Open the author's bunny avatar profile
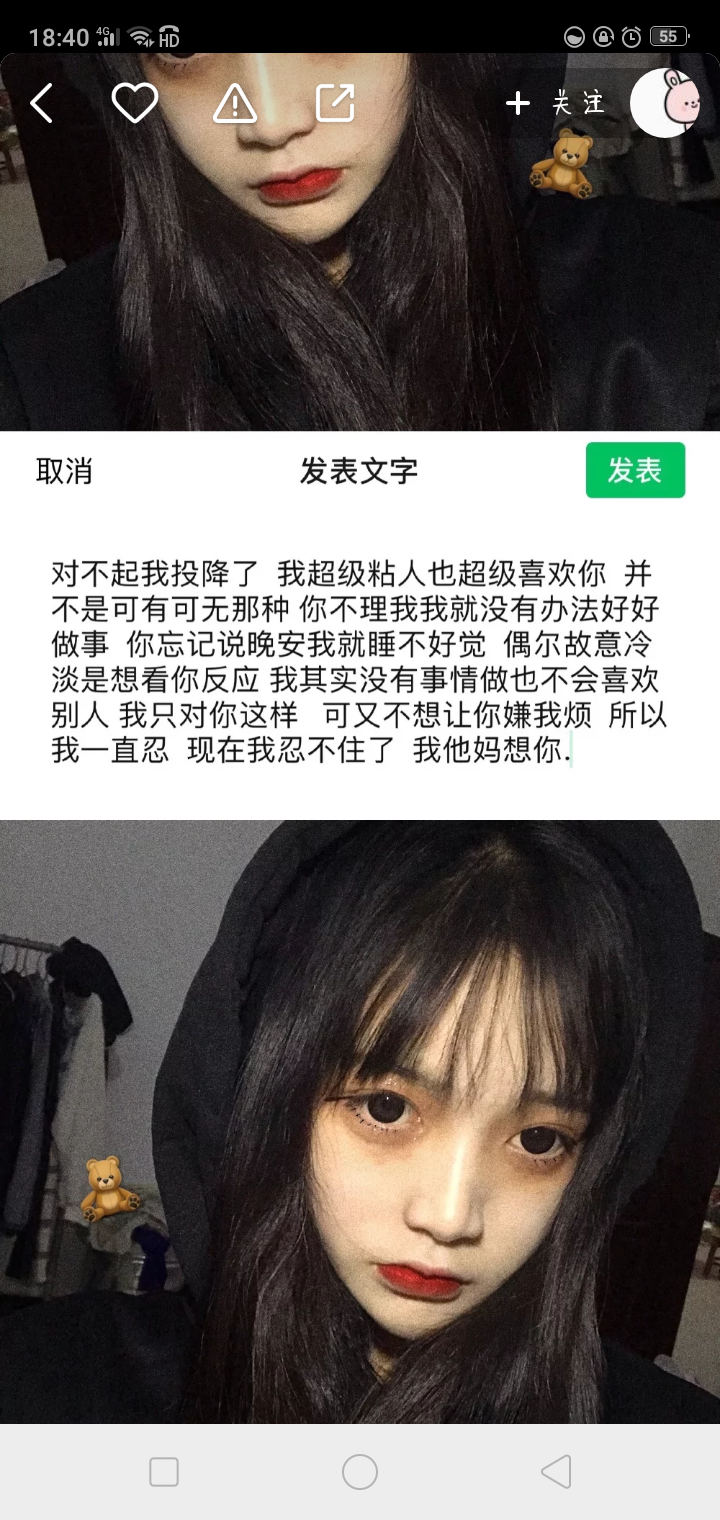 tap(664, 103)
